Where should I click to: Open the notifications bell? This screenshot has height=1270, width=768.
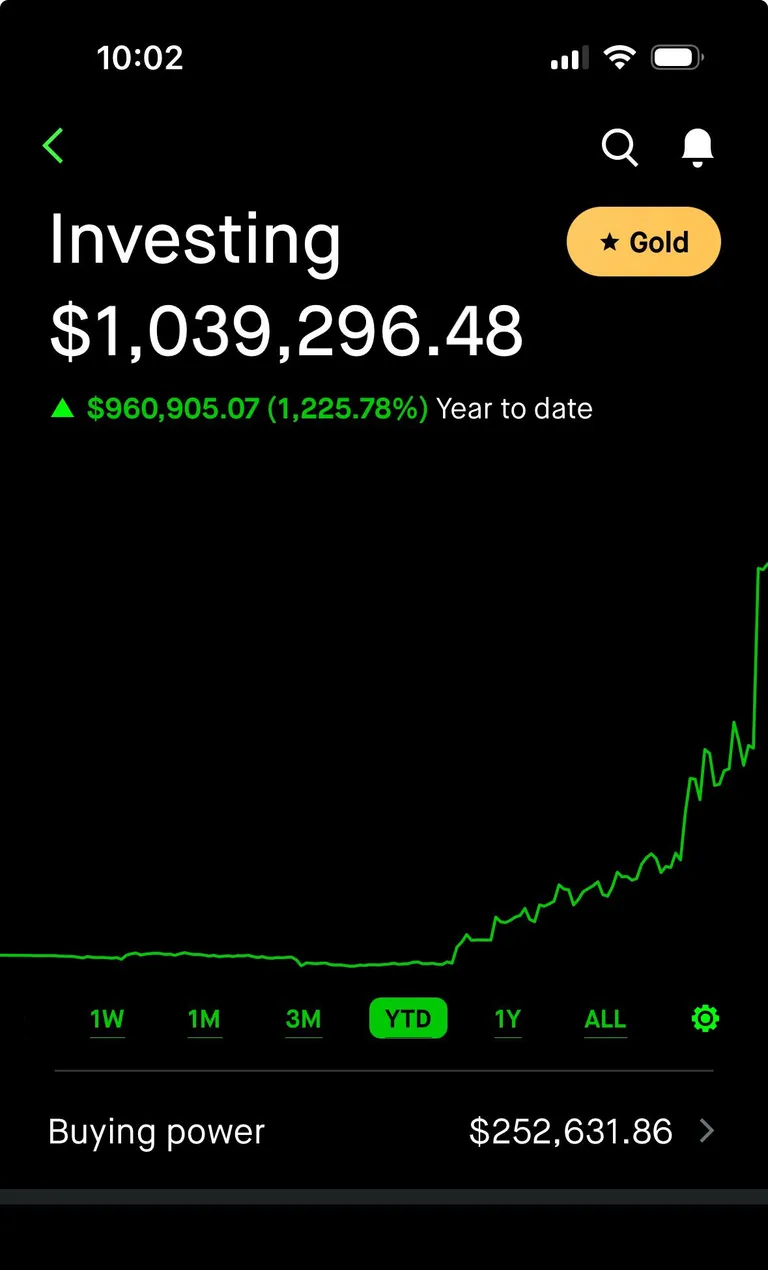(697, 147)
